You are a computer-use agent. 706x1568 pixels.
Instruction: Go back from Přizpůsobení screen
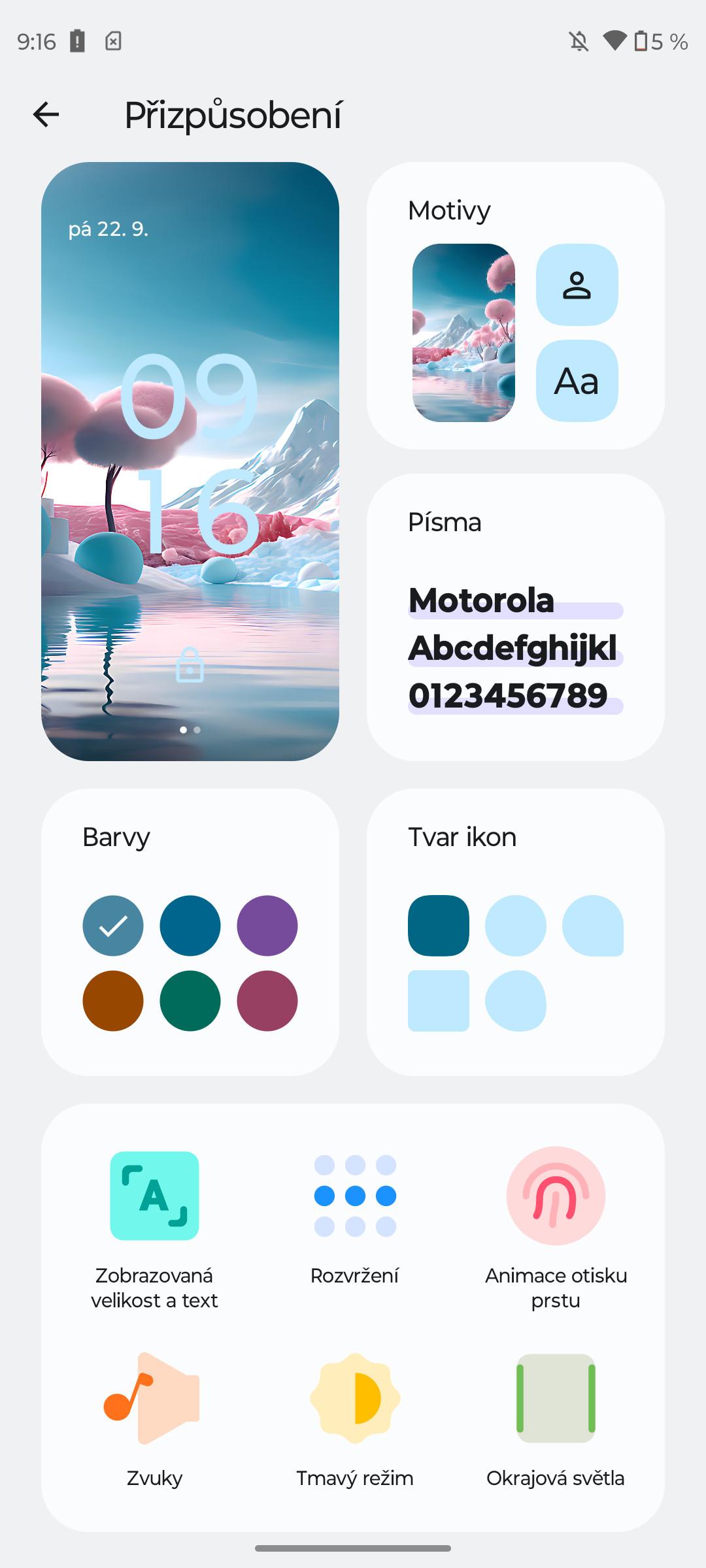click(x=46, y=115)
